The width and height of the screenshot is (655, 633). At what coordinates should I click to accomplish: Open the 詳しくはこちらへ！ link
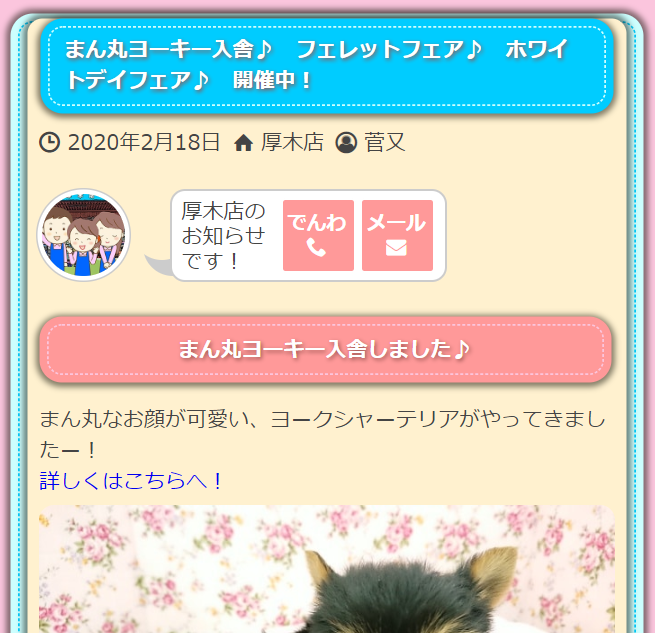pos(131,480)
